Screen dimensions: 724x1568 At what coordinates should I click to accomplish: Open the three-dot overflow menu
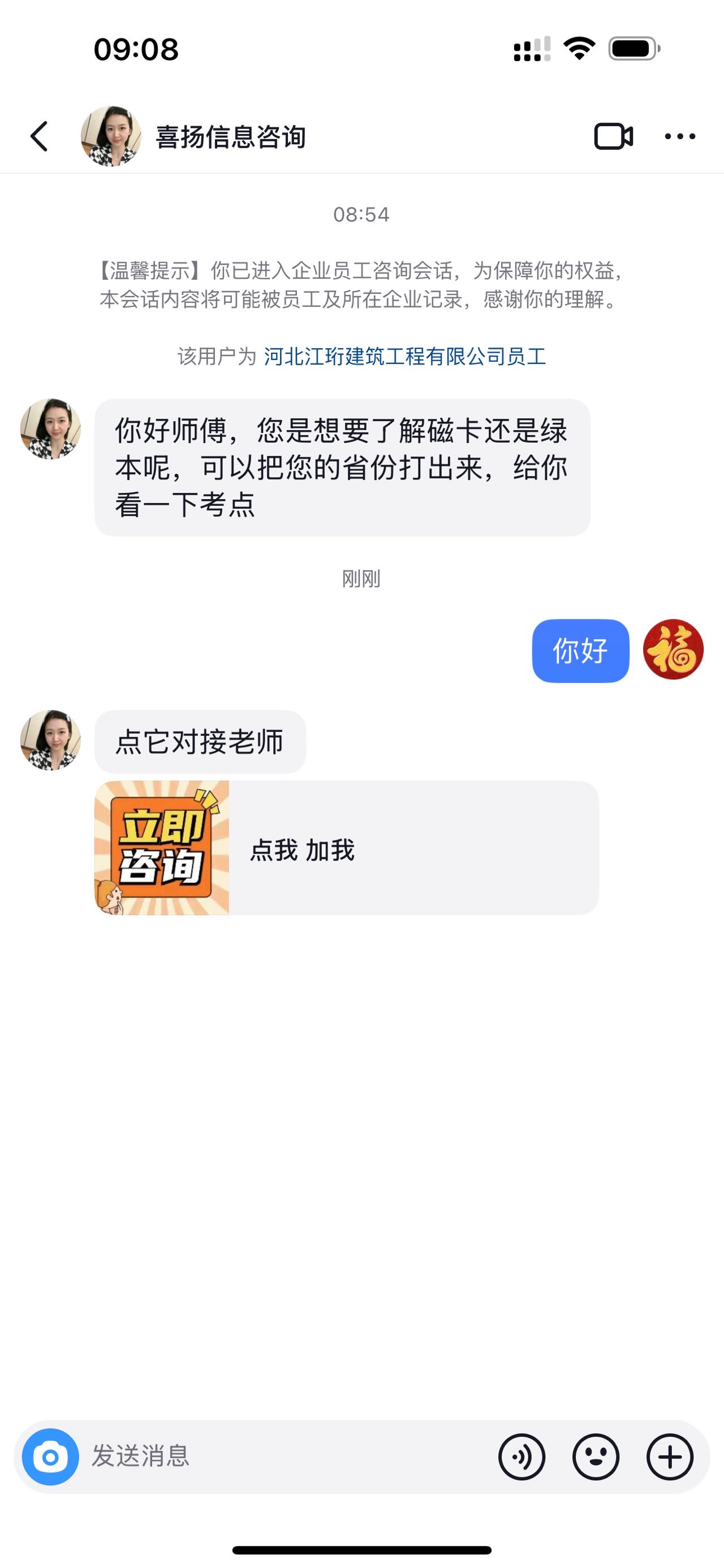point(679,136)
